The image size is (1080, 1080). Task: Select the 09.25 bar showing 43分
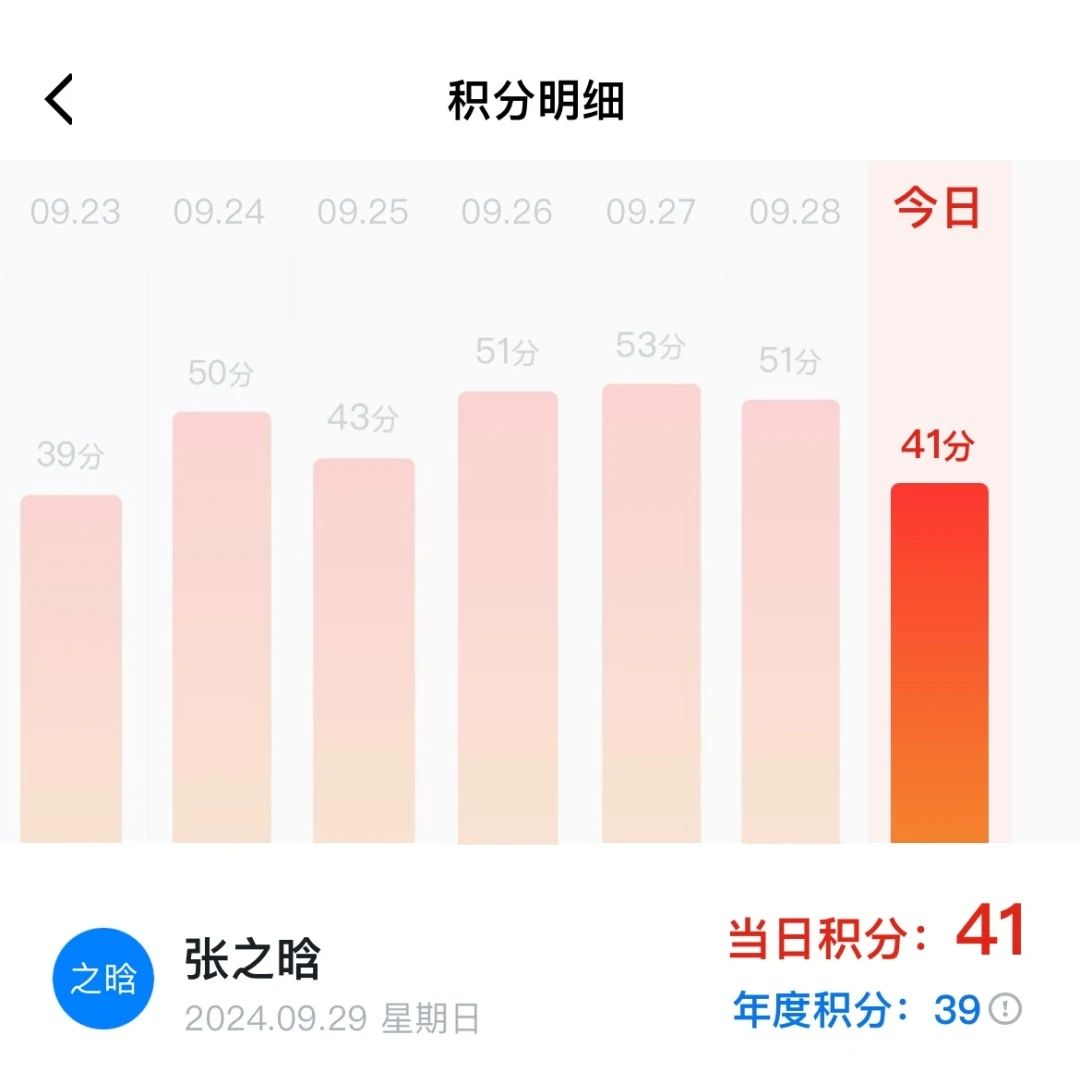[x=363, y=650]
